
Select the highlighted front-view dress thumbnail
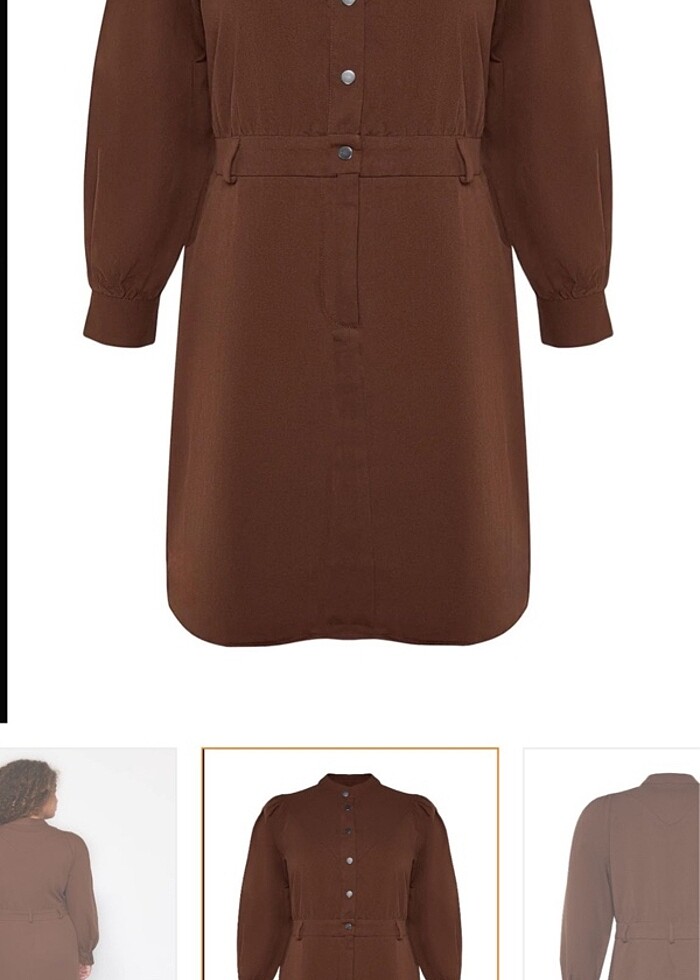(x=350, y=865)
